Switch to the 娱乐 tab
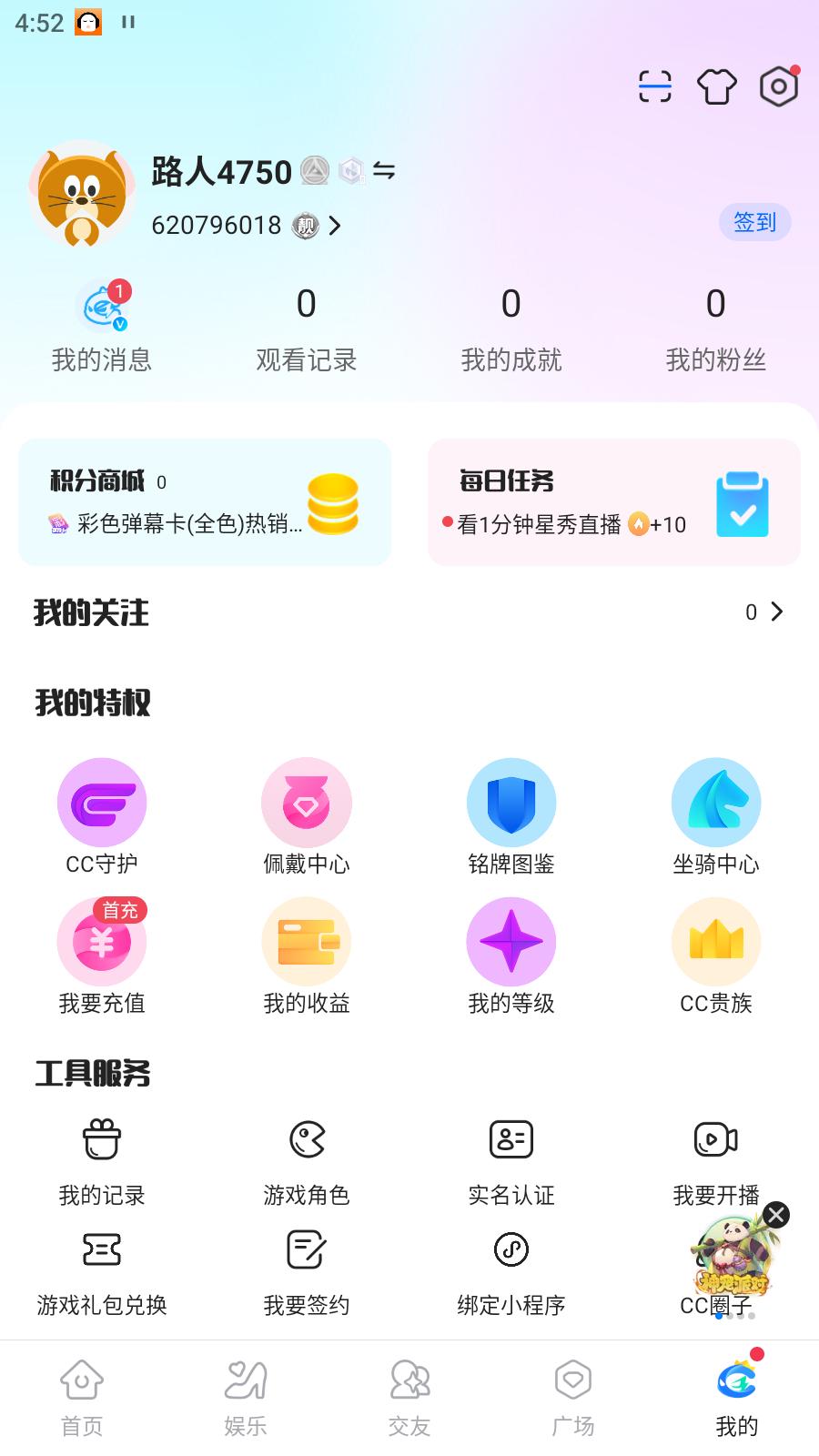This screenshot has height=1456, width=819. (x=246, y=1399)
